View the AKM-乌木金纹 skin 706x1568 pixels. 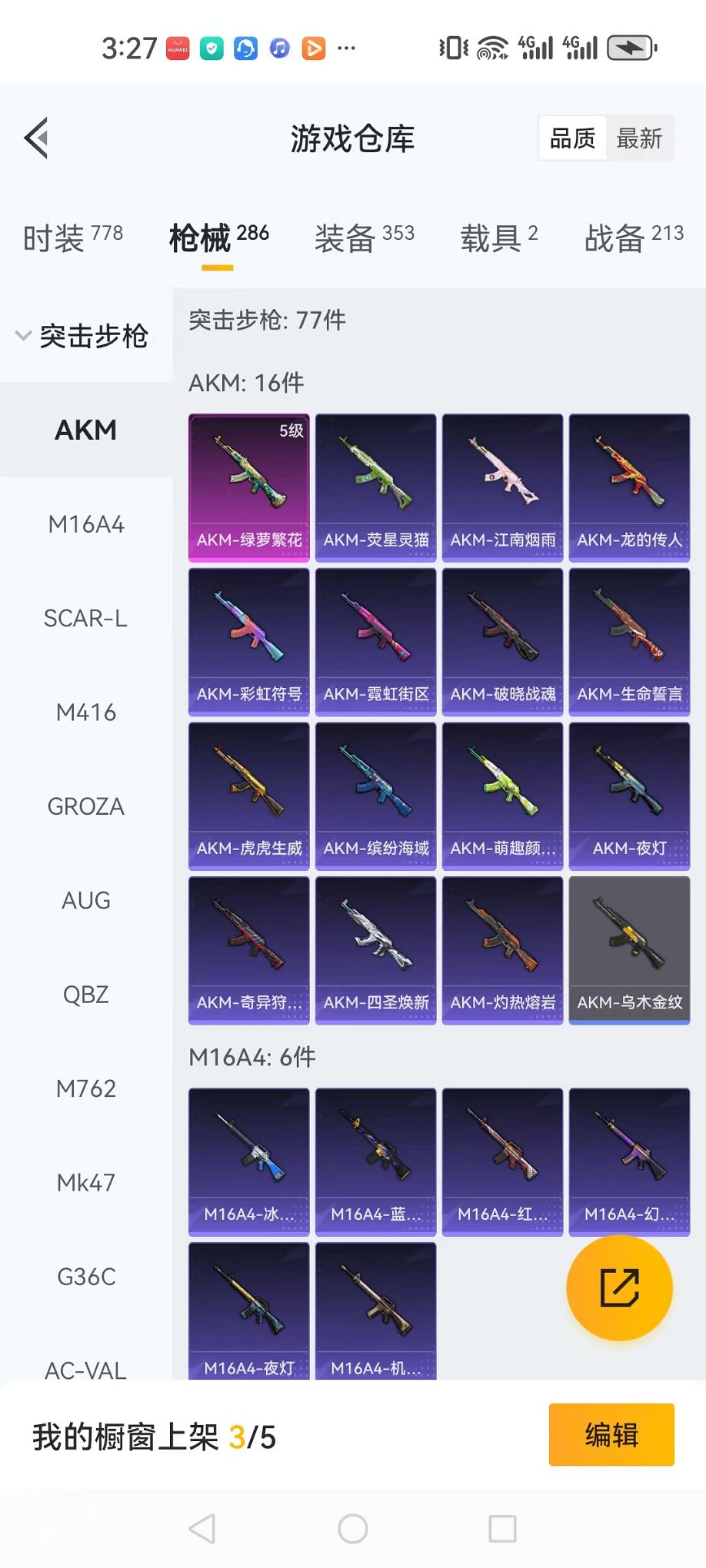click(x=629, y=950)
